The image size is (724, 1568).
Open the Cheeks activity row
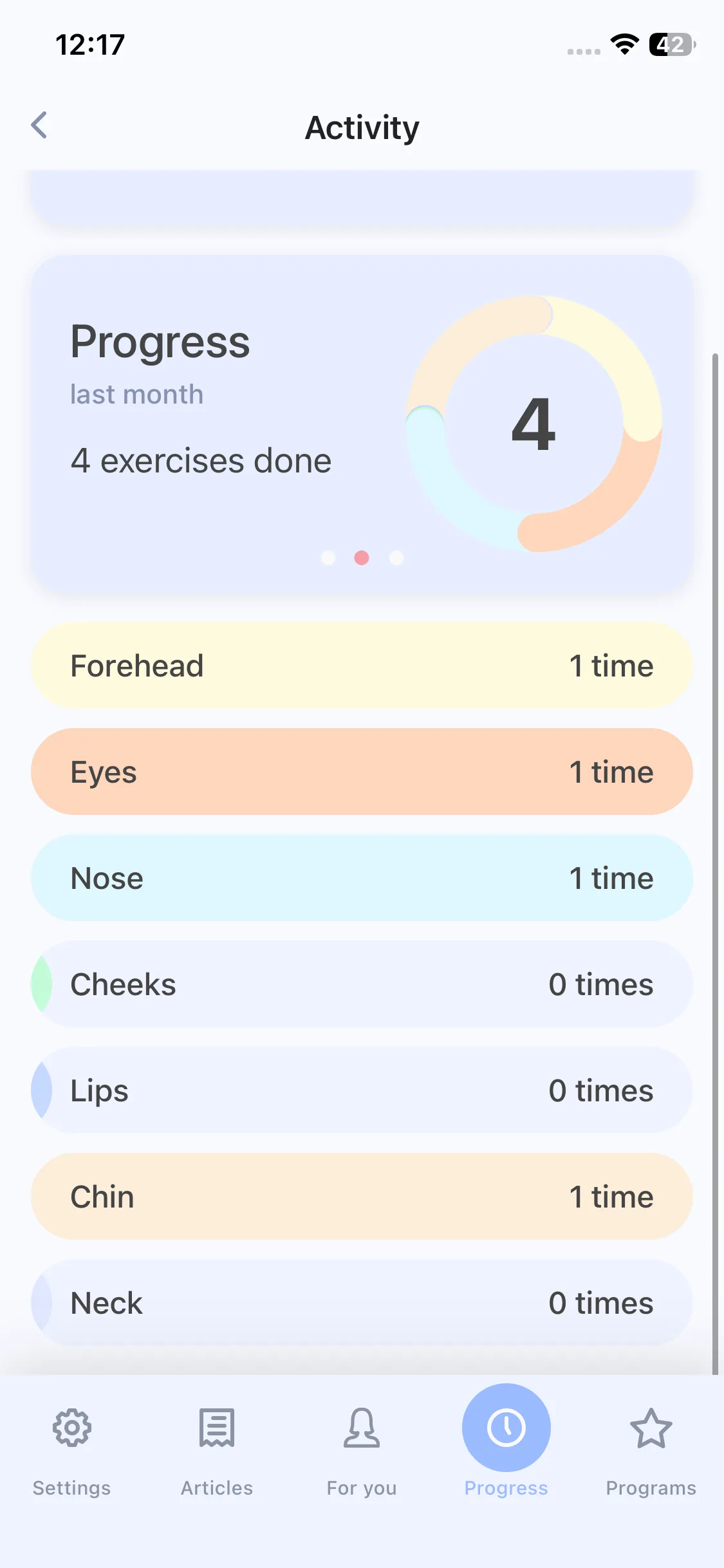click(x=362, y=984)
